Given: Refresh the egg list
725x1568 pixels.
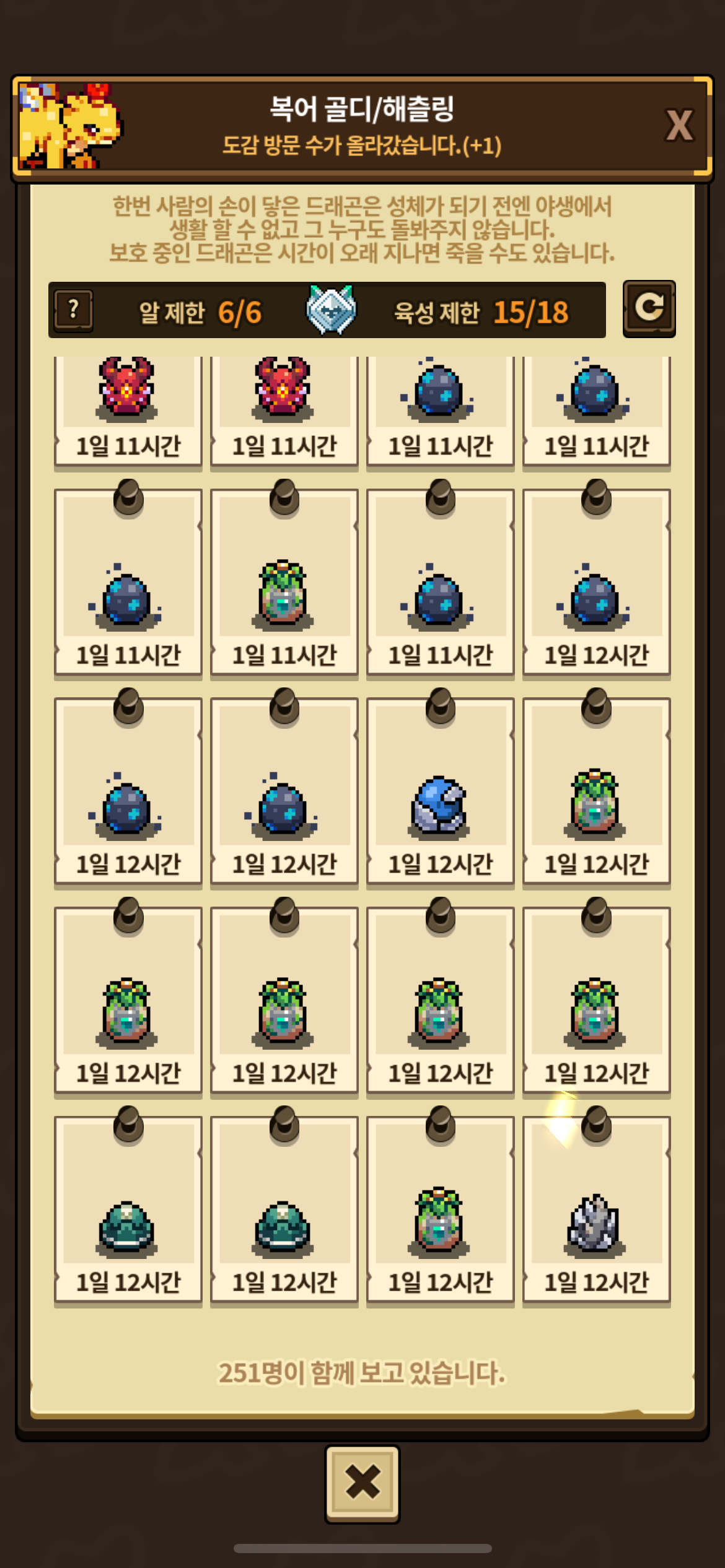Looking at the screenshot, I should [x=649, y=308].
